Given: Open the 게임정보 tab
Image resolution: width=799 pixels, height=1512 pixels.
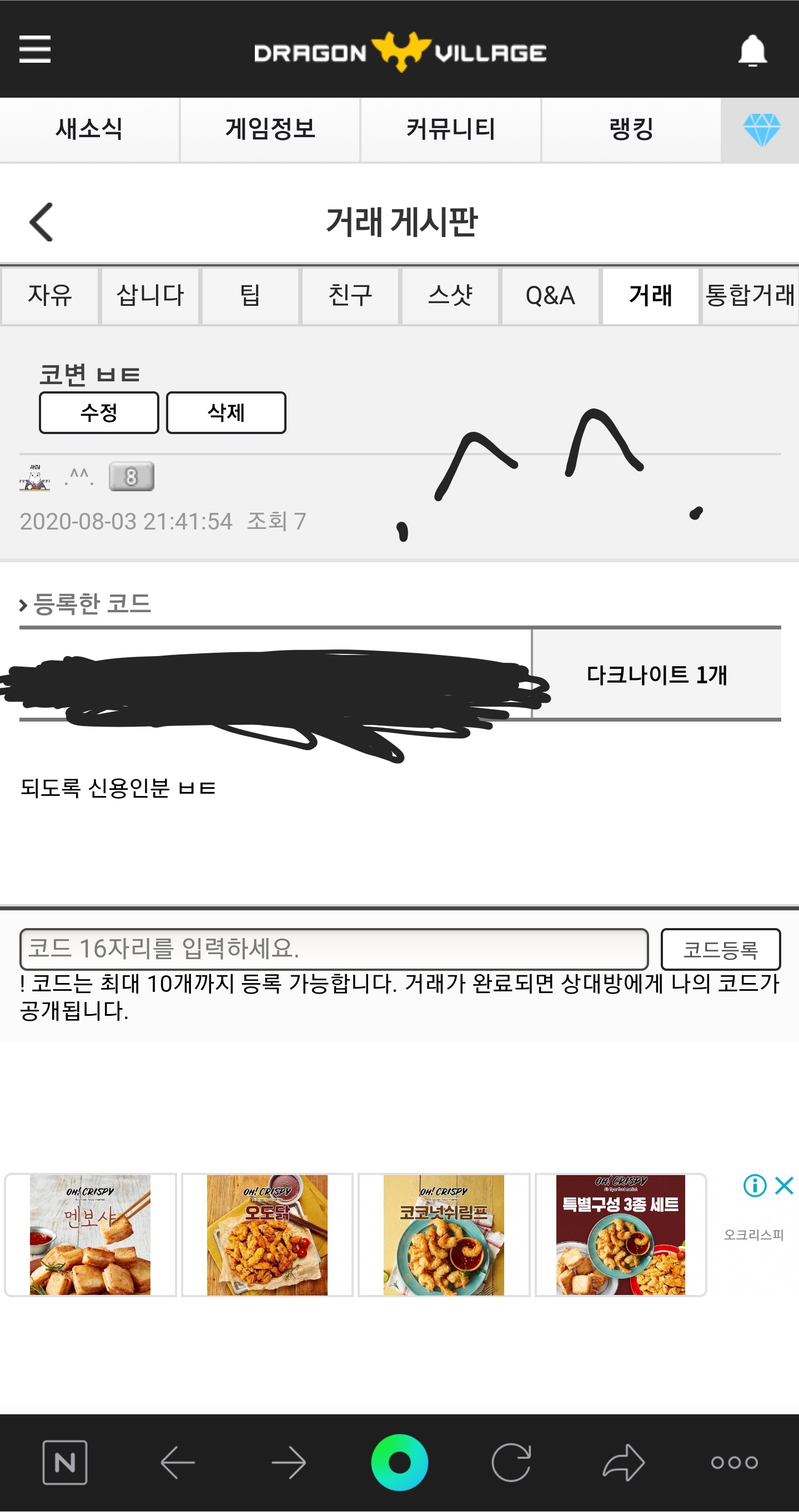Looking at the screenshot, I should tap(270, 129).
